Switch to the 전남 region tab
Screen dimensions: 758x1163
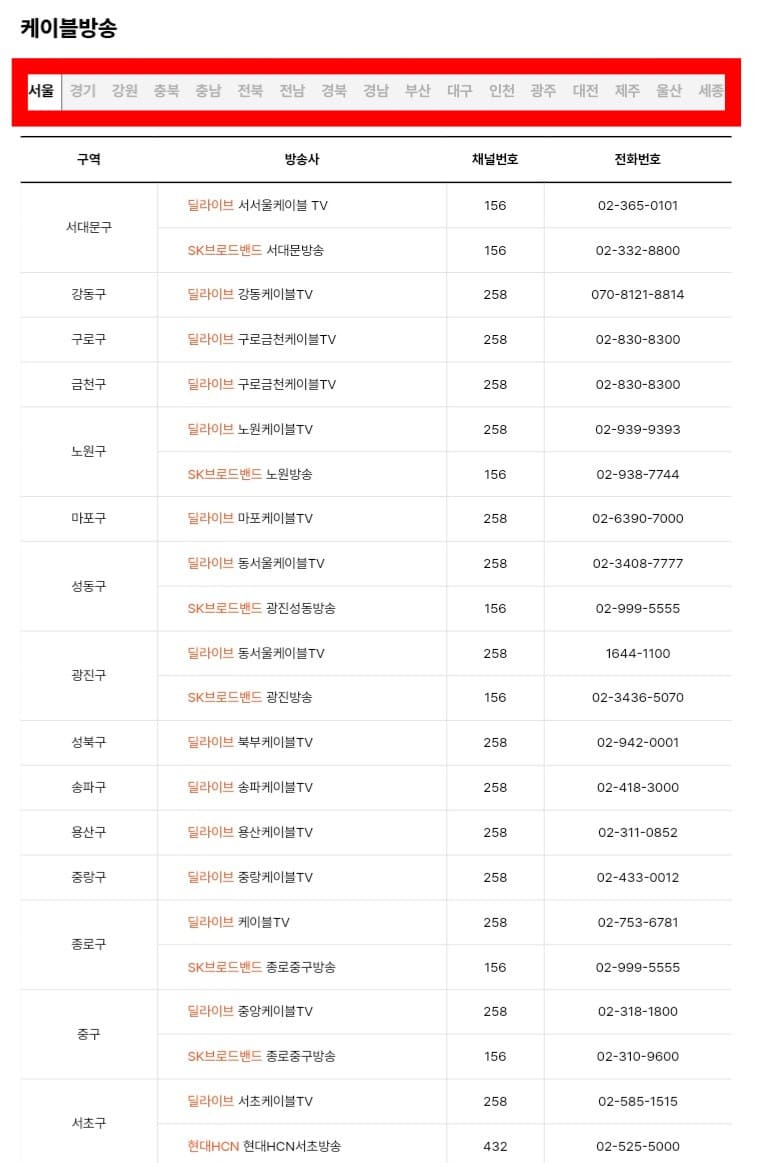[292, 89]
